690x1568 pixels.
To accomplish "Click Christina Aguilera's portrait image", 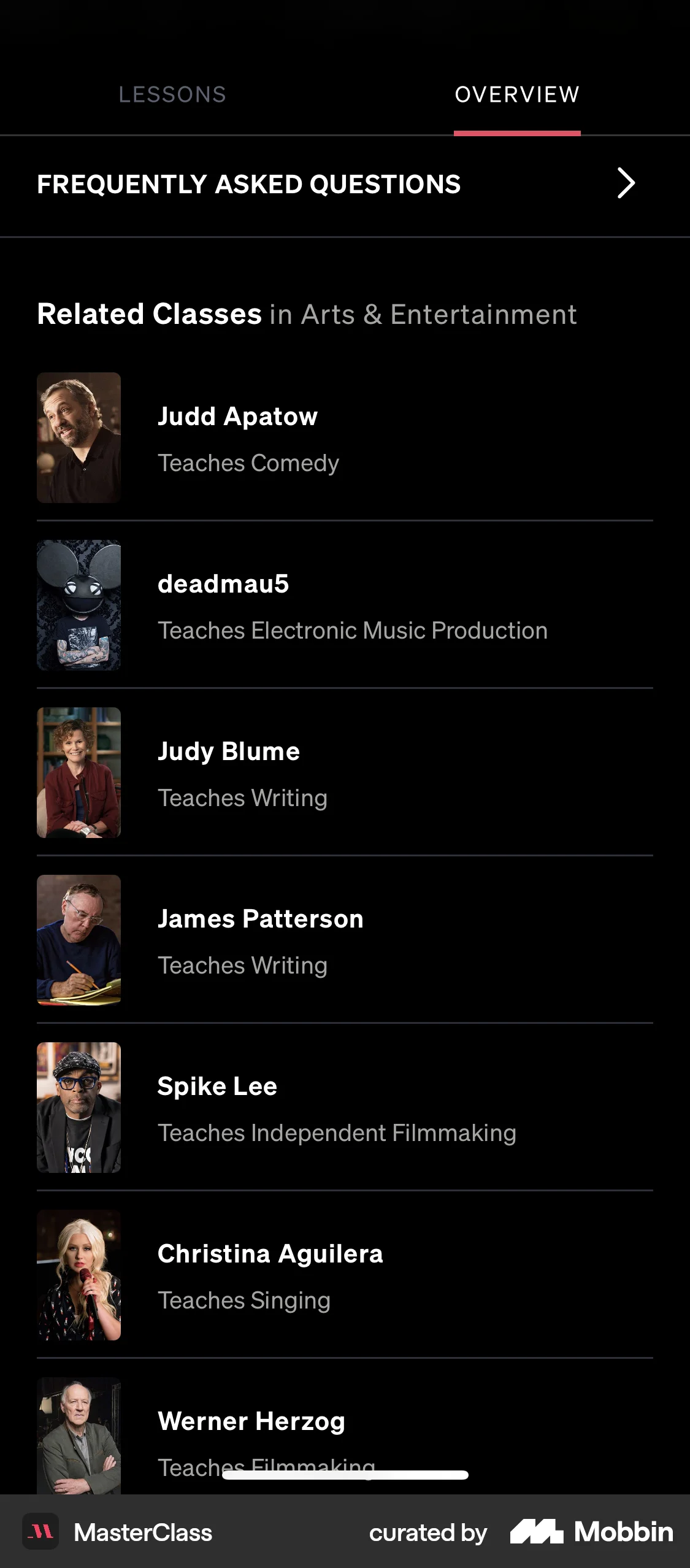I will tap(80, 1276).
